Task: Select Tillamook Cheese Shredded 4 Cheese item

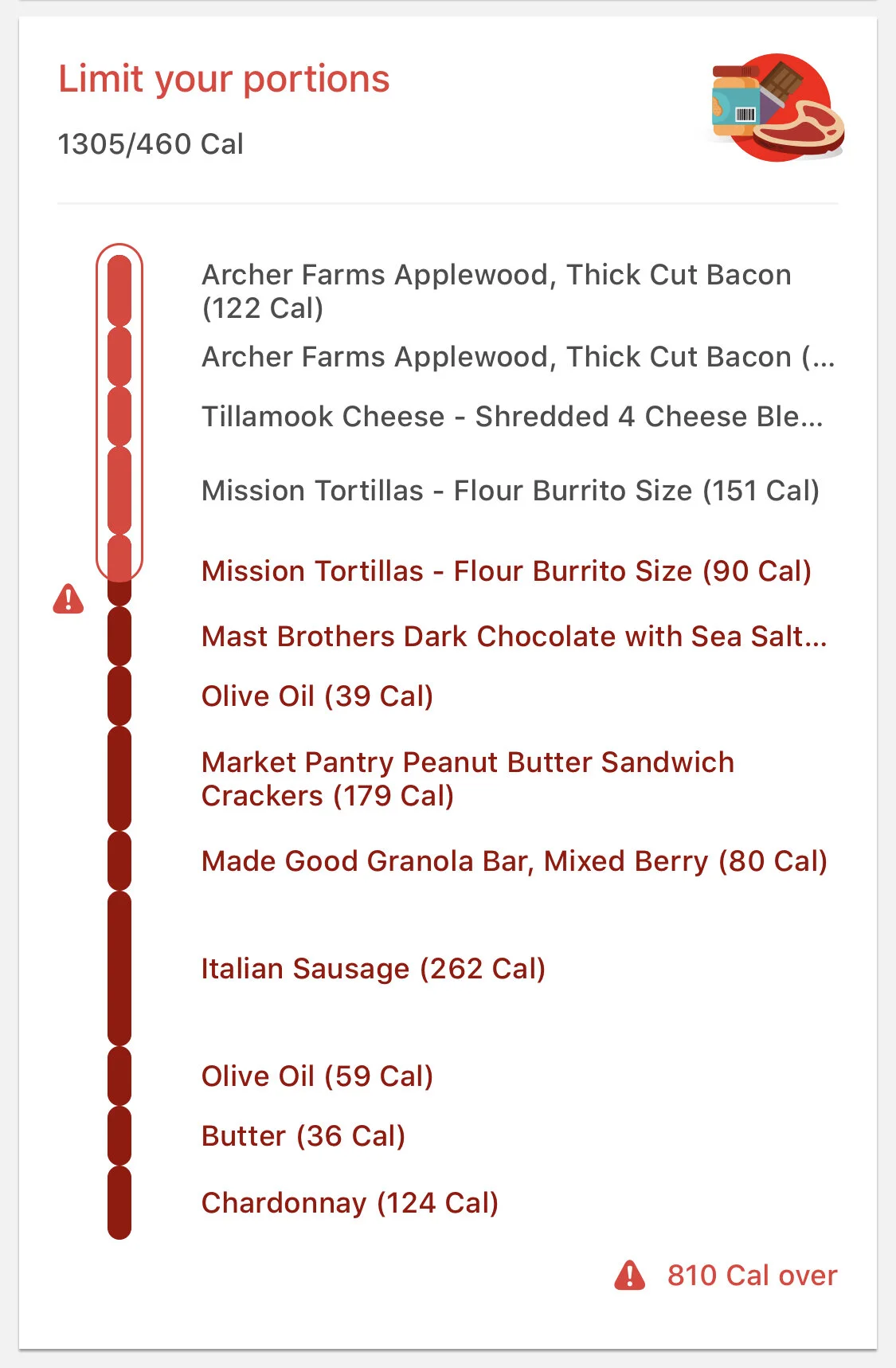Action: coord(512,417)
